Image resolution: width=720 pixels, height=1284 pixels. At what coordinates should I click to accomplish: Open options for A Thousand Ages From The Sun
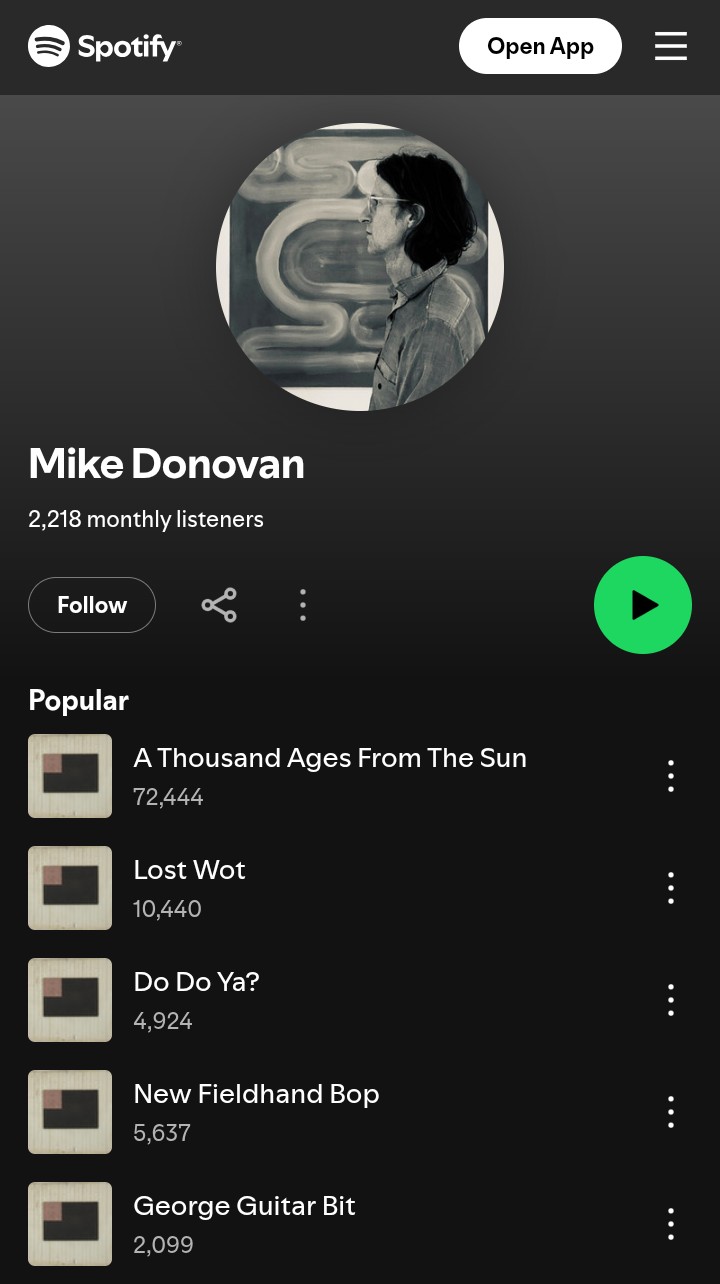670,776
